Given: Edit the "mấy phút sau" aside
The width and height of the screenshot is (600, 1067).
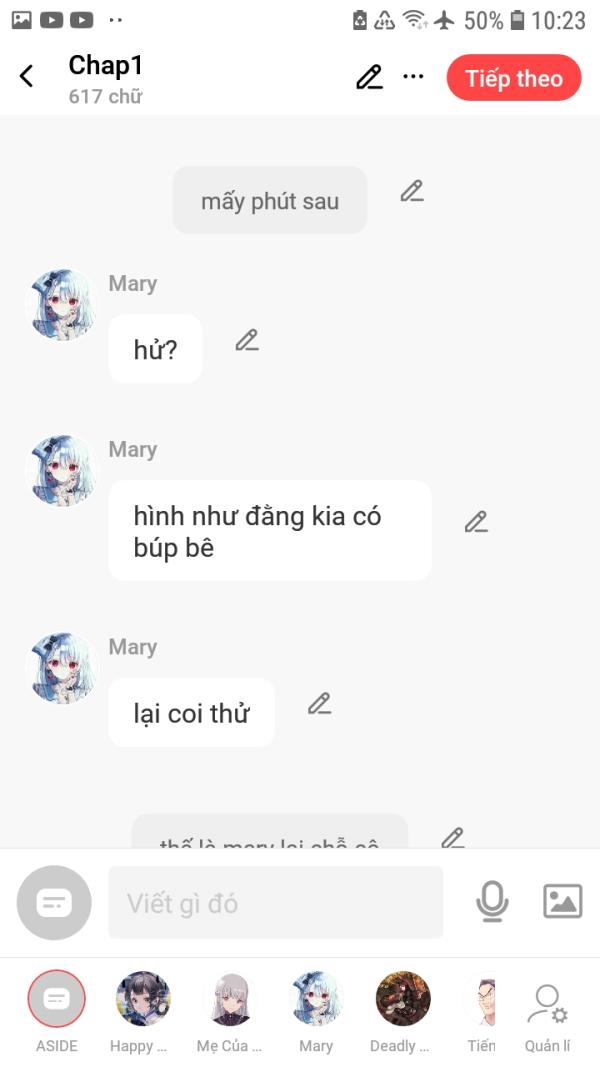Looking at the screenshot, I should click(x=412, y=191).
